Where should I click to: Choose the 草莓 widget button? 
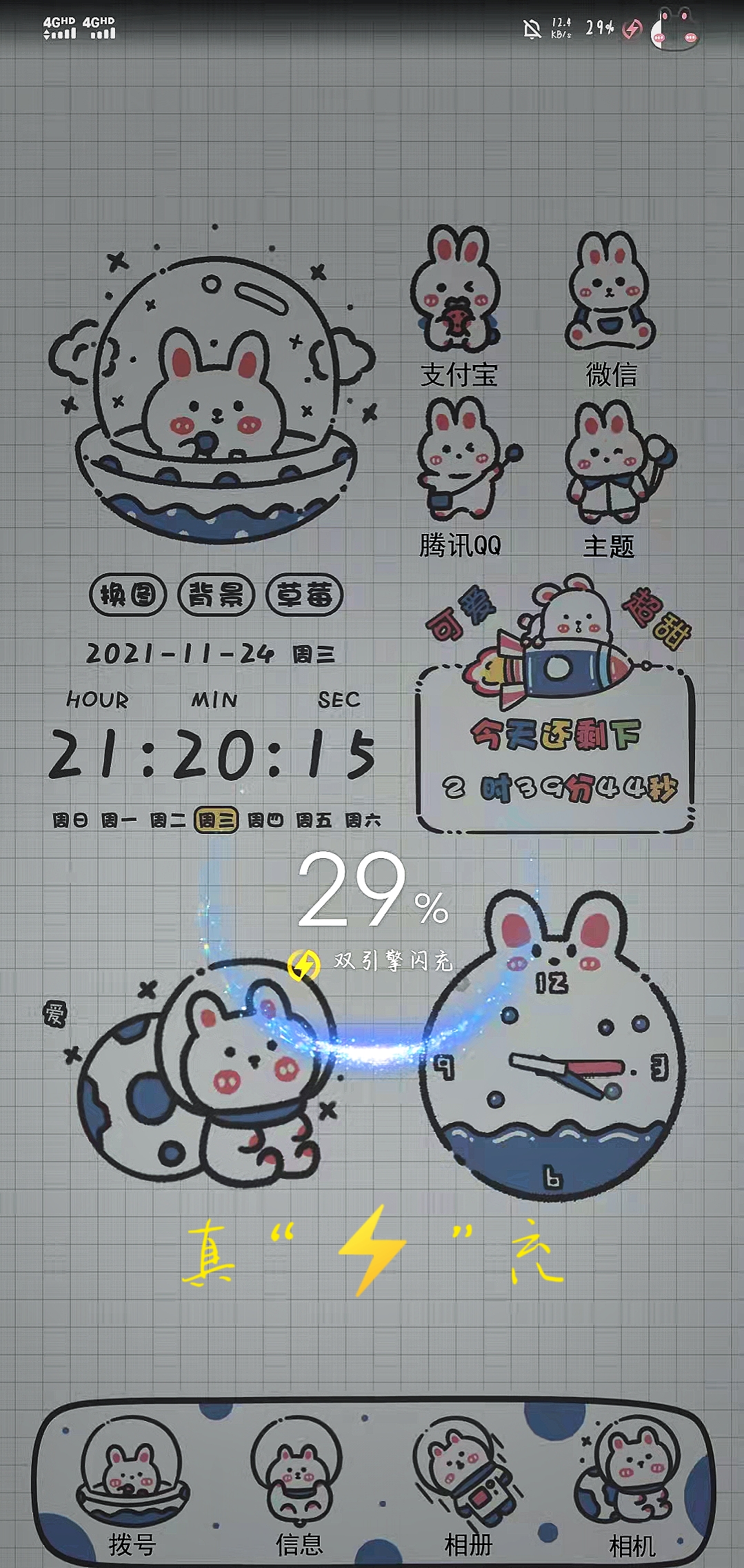point(304,595)
